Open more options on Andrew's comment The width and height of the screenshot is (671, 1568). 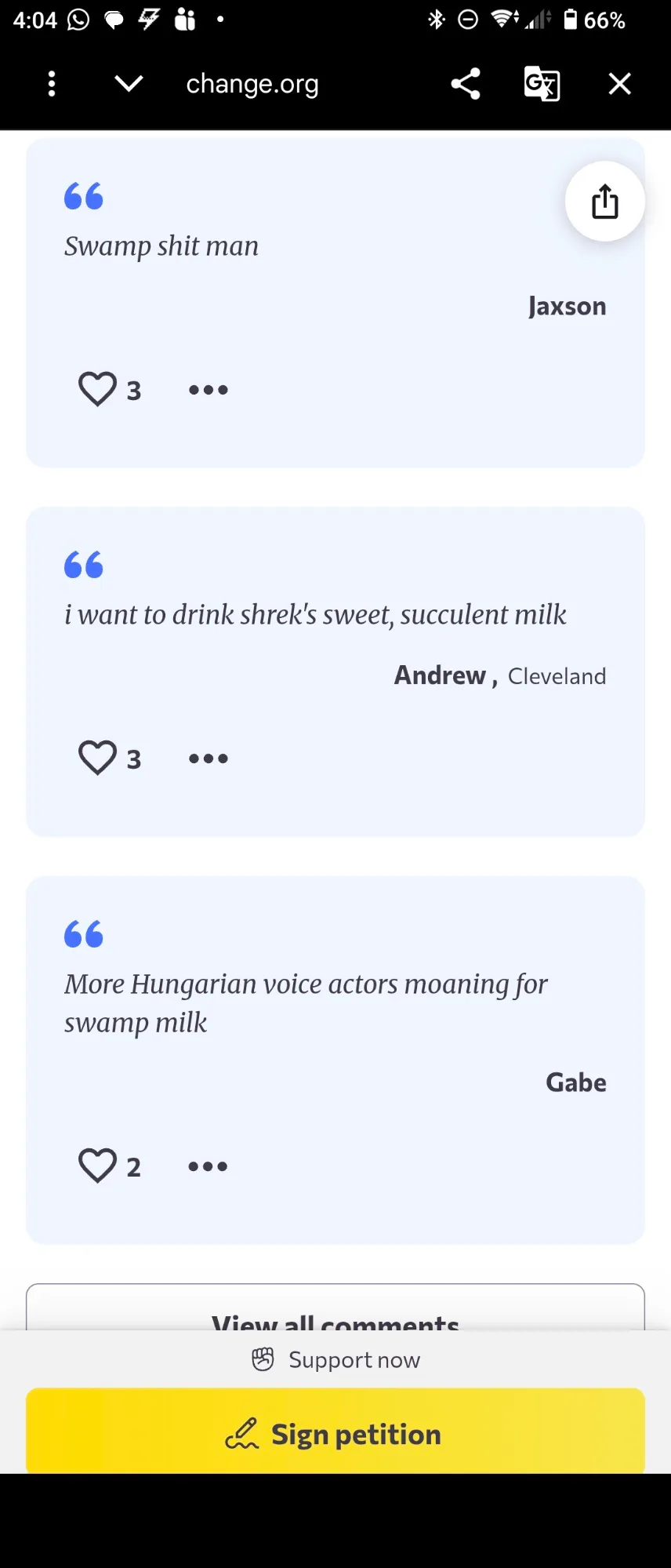(209, 759)
